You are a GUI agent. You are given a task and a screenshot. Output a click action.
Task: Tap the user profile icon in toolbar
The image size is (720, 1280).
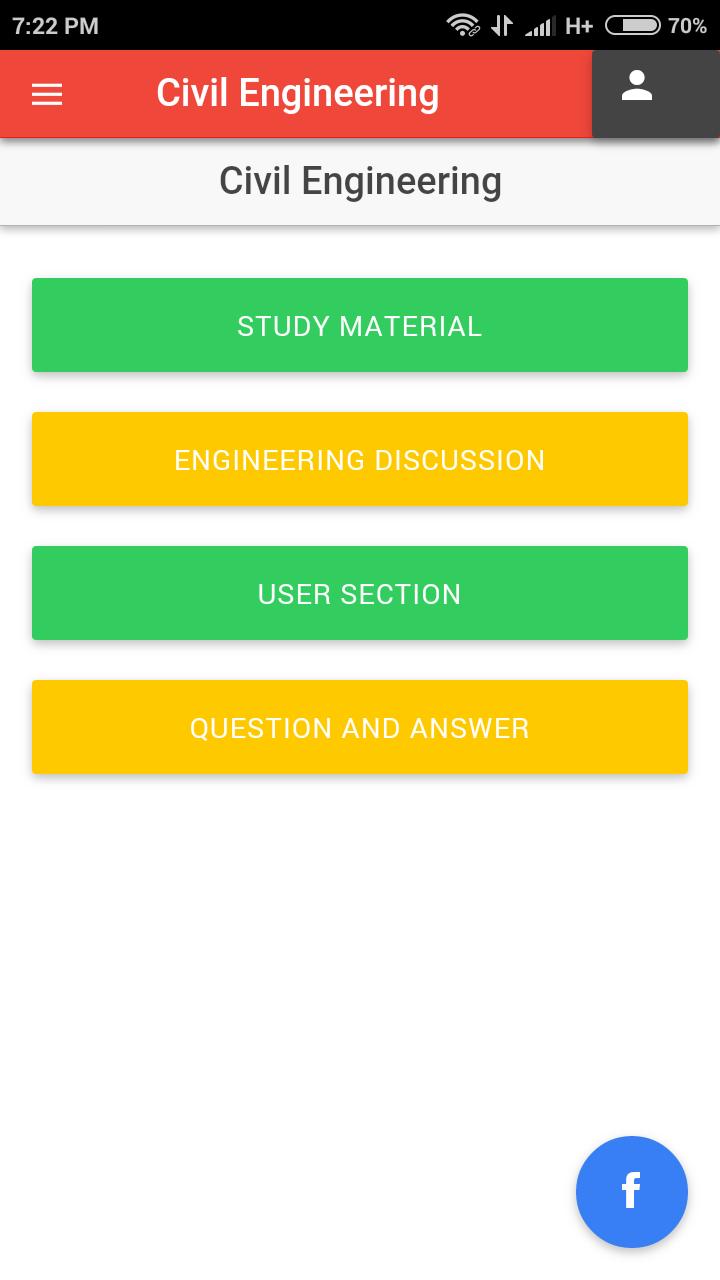pyautogui.click(x=637, y=88)
